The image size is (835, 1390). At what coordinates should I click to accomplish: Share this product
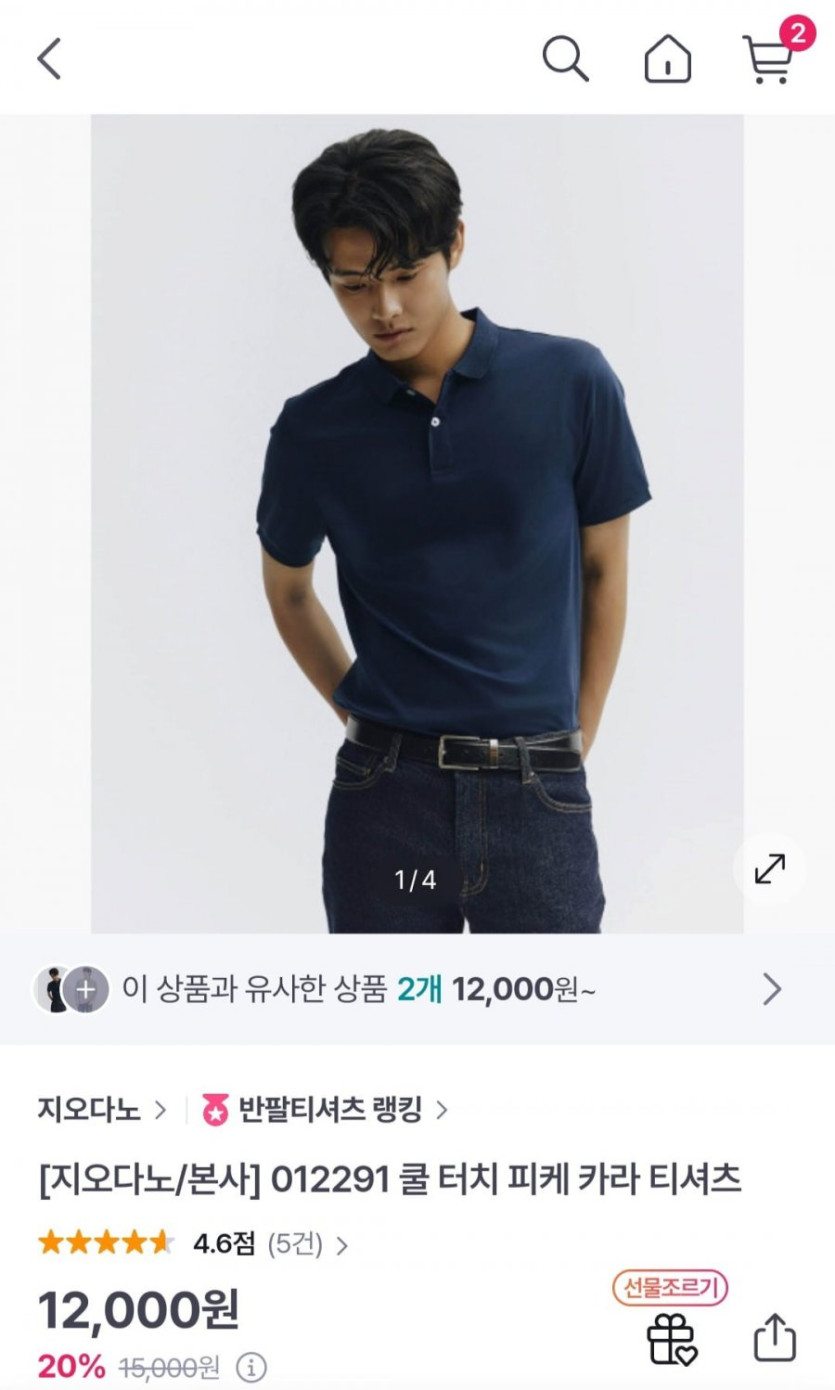coord(774,1338)
